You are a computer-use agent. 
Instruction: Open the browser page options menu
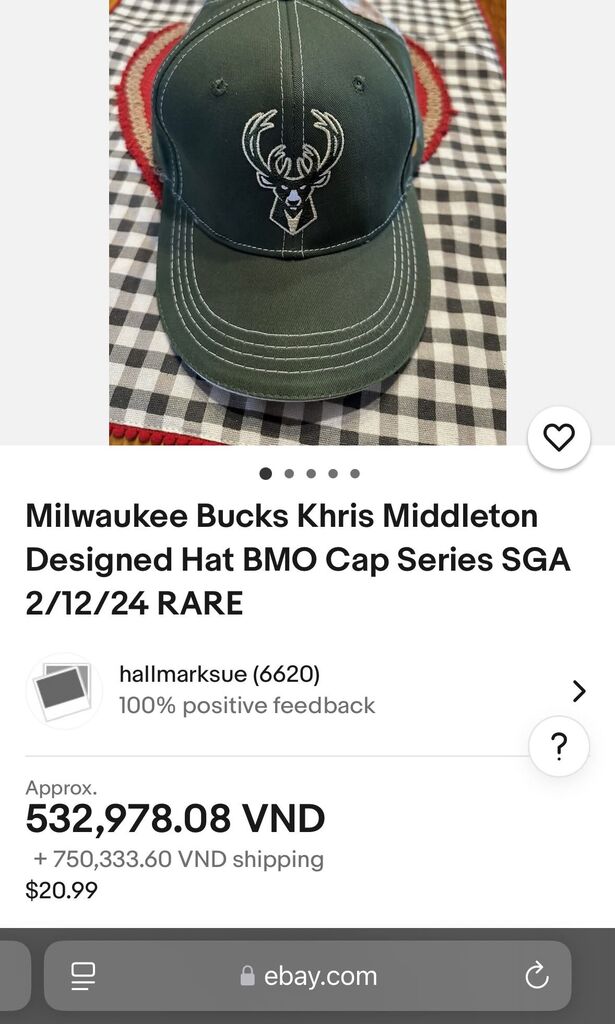pyautogui.click(x=83, y=976)
